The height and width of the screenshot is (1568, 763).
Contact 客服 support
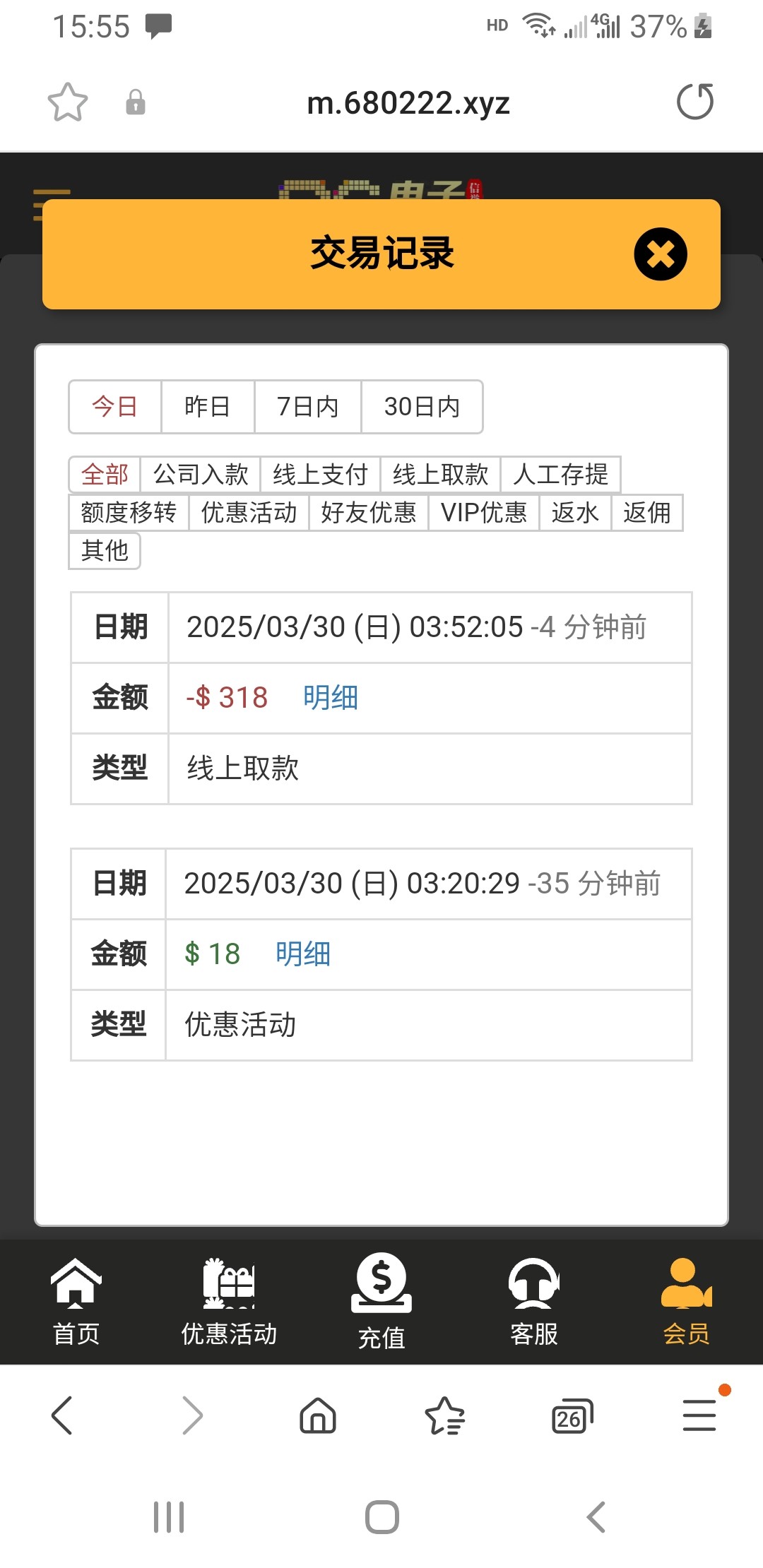(x=534, y=1301)
